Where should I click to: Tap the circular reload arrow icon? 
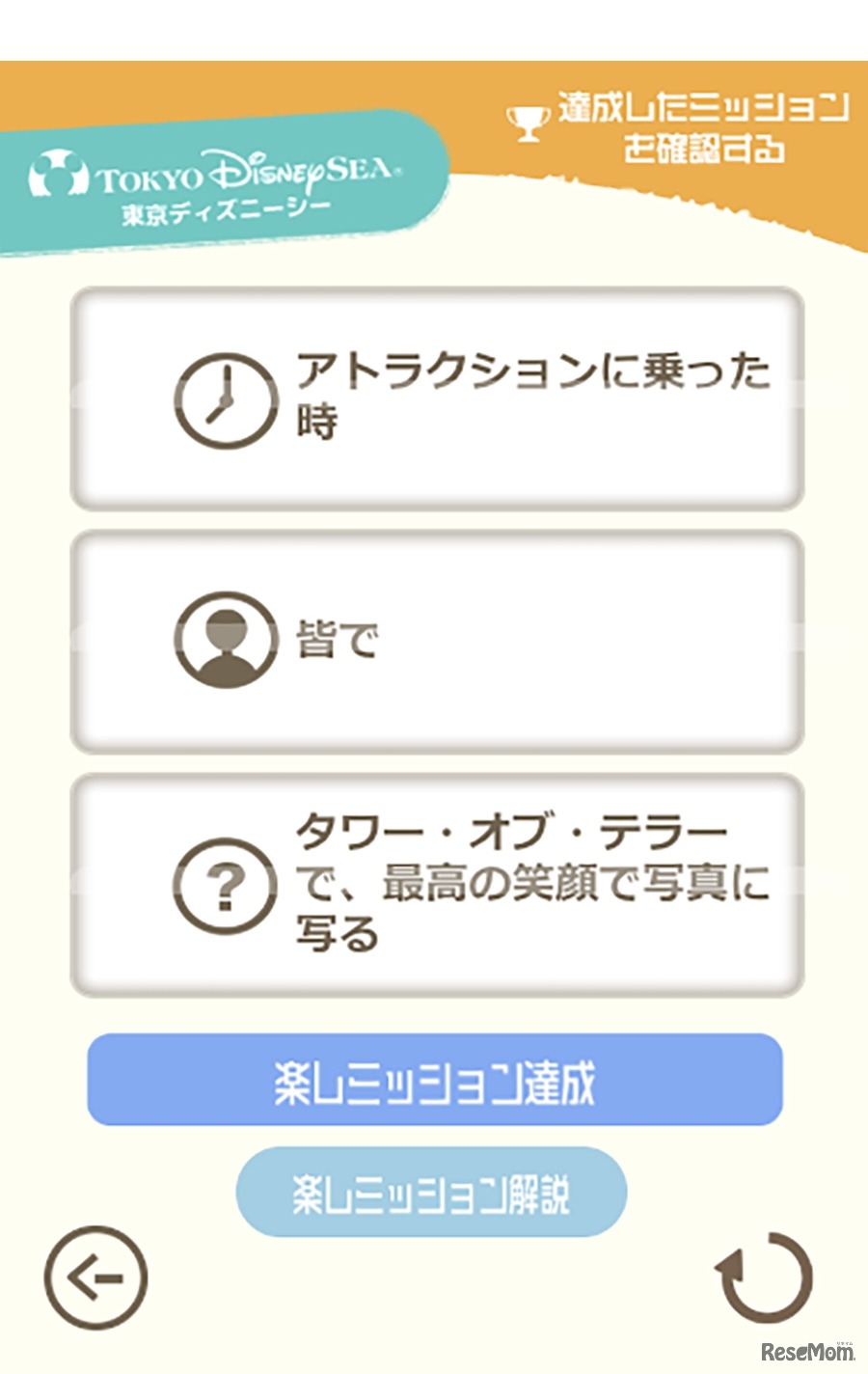[x=765, y=1278]
